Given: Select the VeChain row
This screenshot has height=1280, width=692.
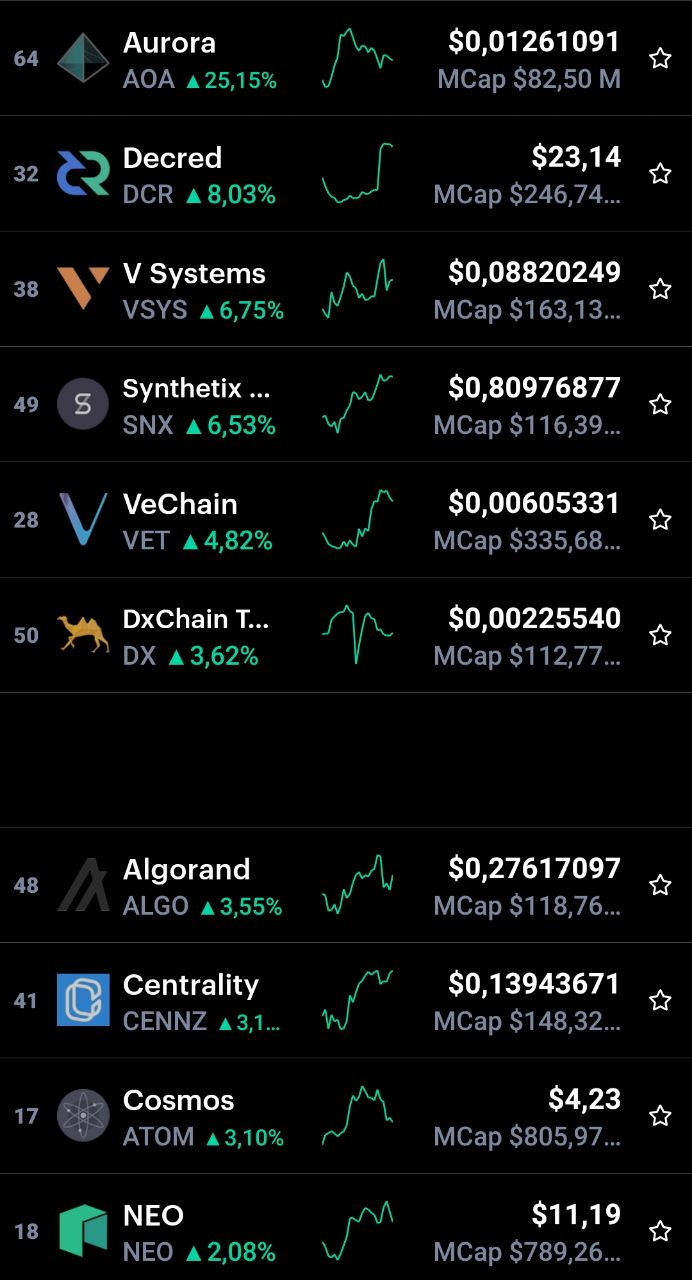Looking at the screenshot, I should tap(346, 519).
